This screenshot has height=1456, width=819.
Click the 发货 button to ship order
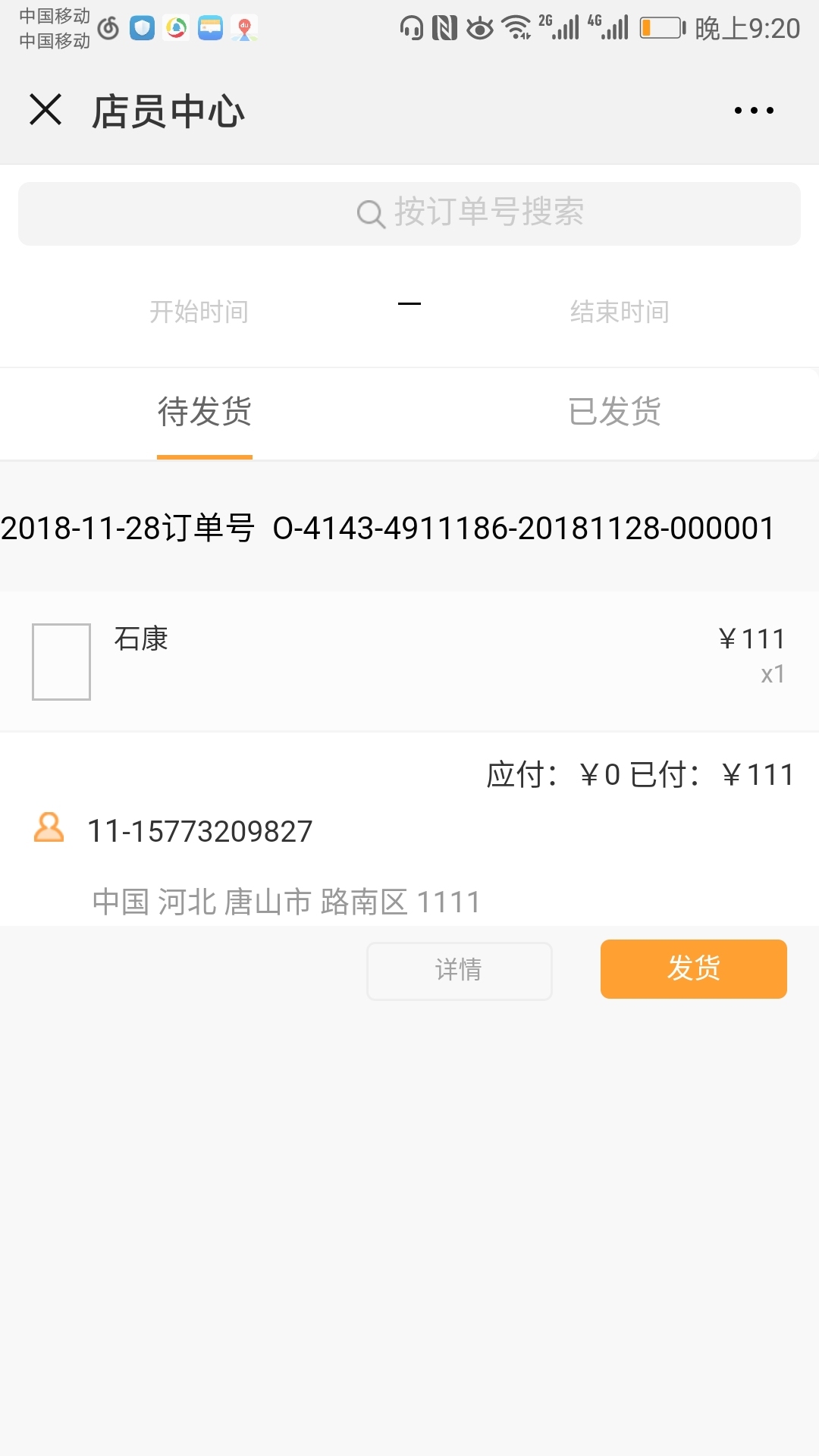tap(692, 968)
